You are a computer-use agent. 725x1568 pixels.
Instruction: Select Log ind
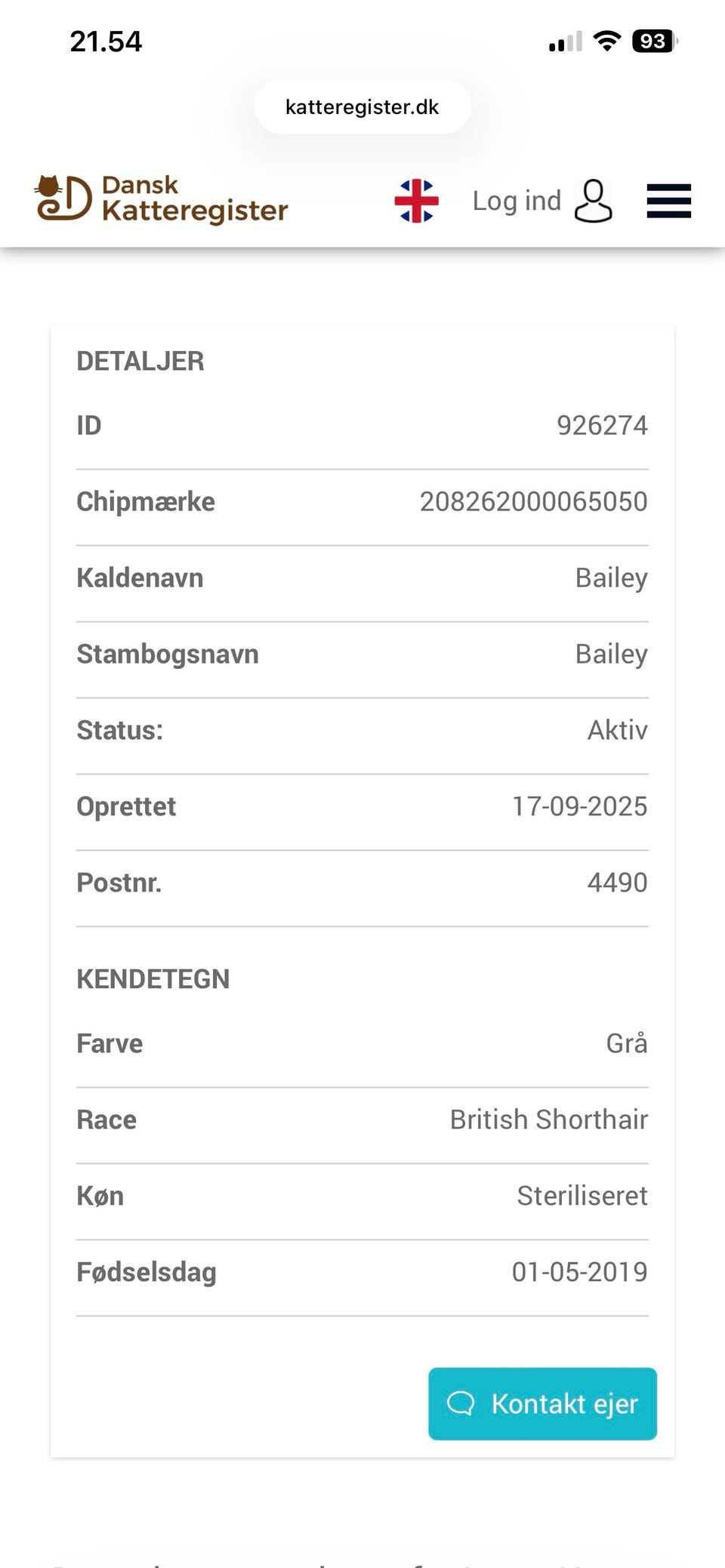click(x=517, y=201)
